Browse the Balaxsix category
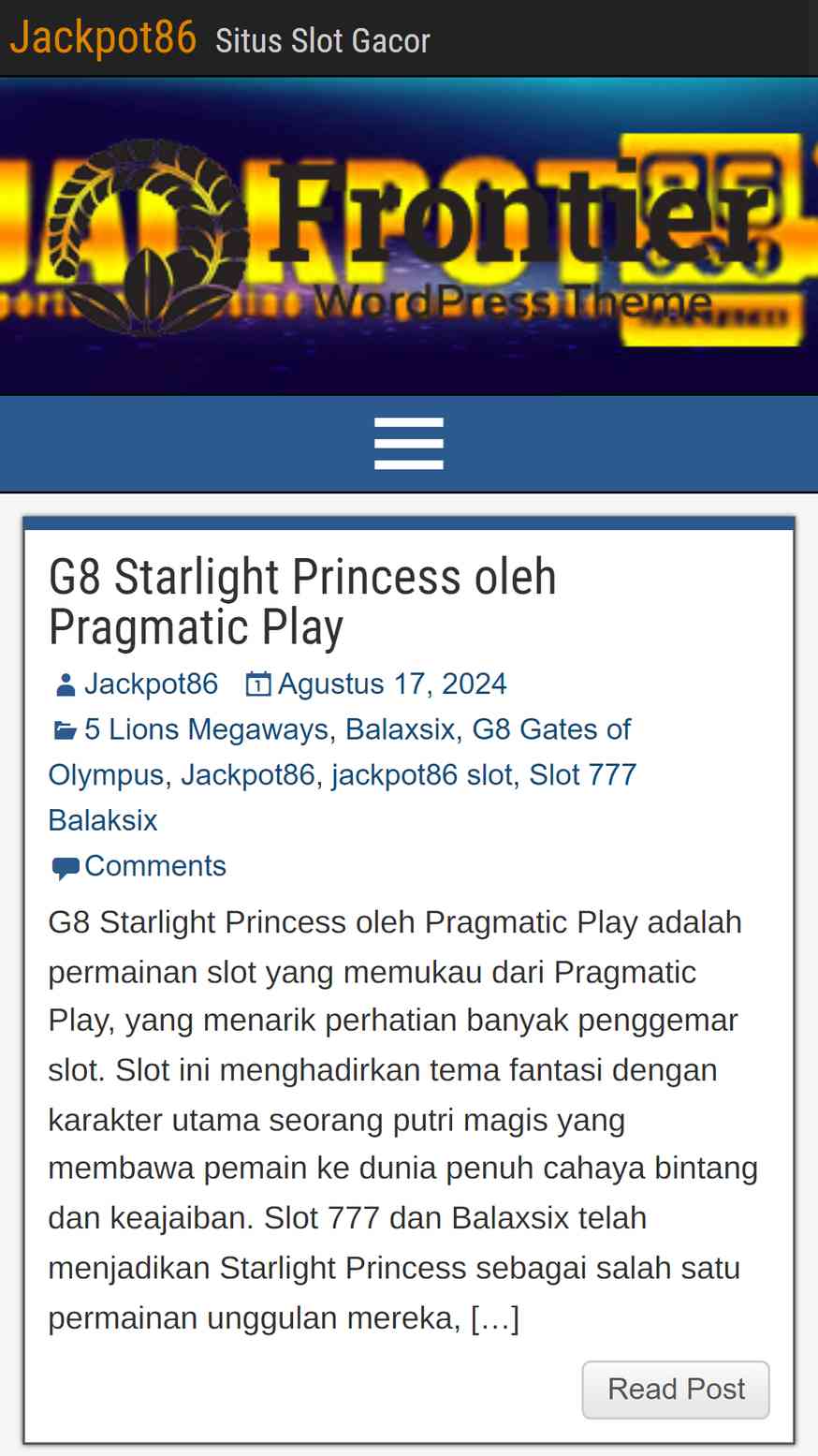The height and width of the screenshot is (1456, 818). point(400,729)
